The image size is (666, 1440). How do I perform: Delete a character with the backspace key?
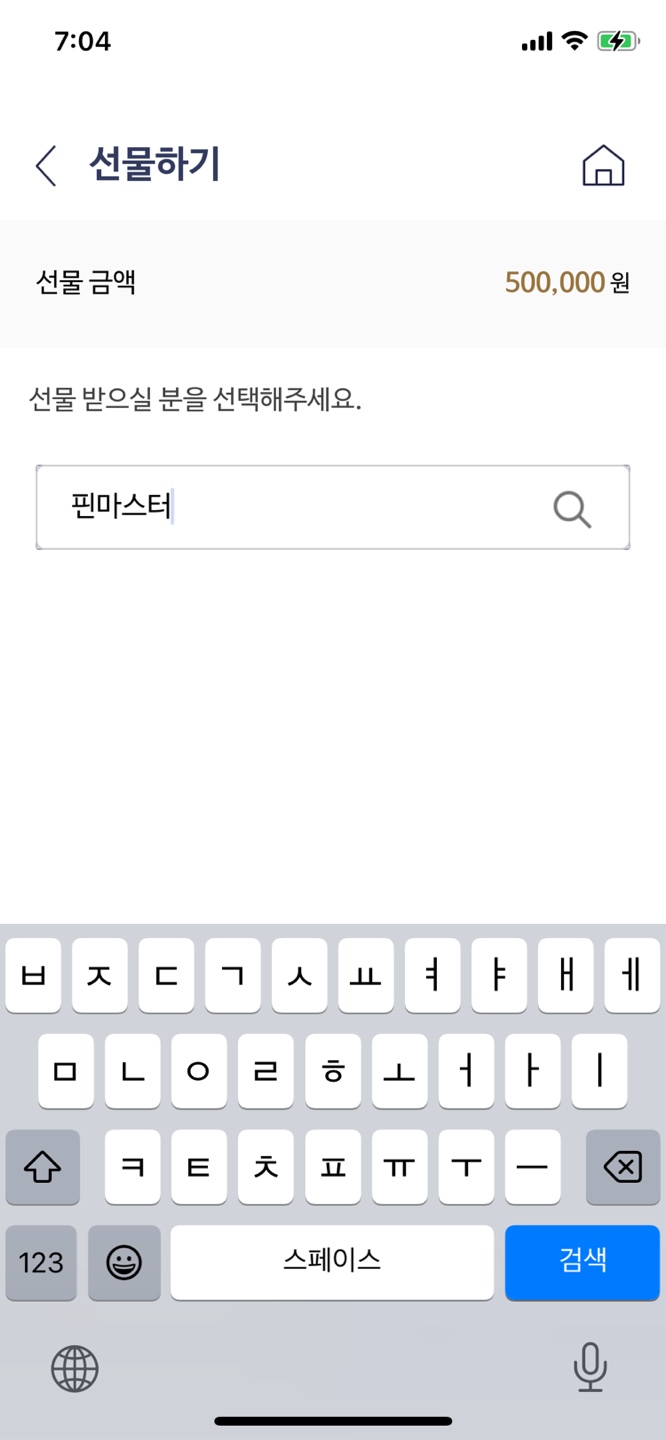click(x=622, y=1167)
